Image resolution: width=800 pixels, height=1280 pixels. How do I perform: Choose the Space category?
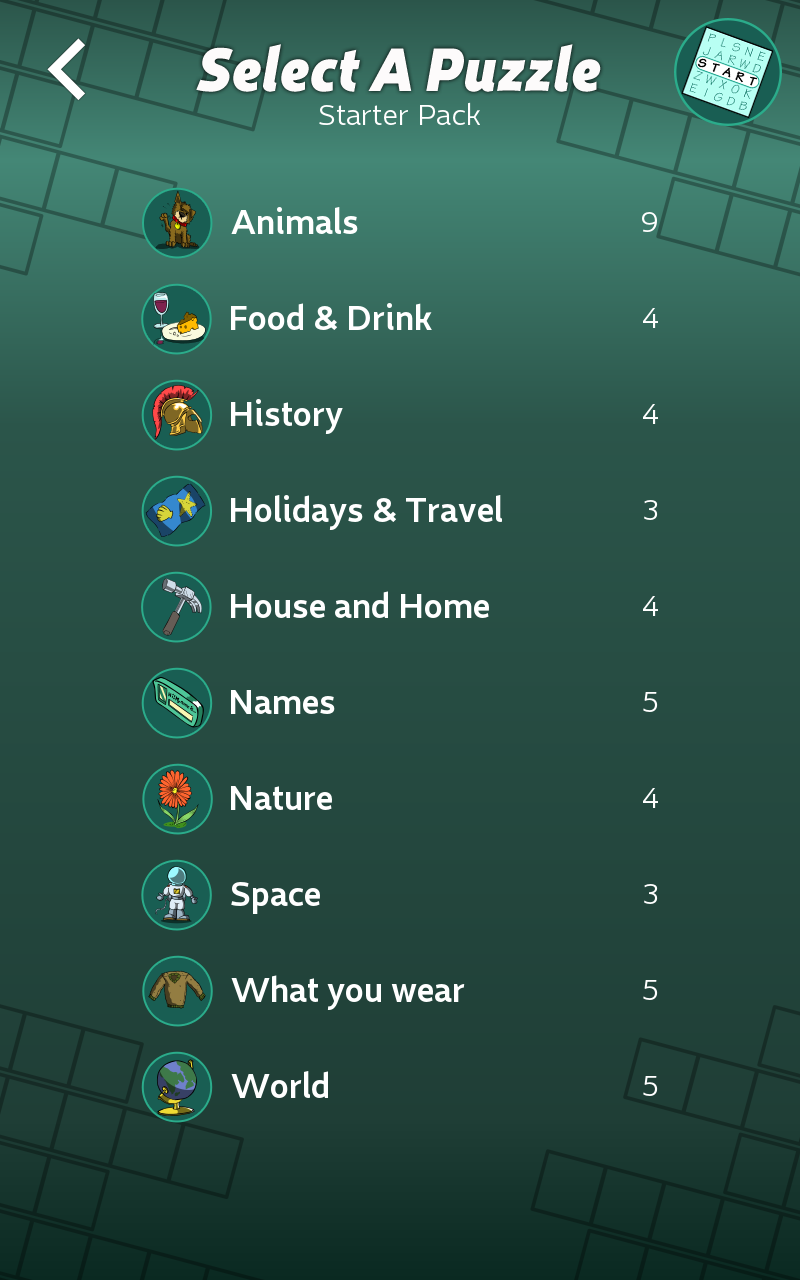275,894
